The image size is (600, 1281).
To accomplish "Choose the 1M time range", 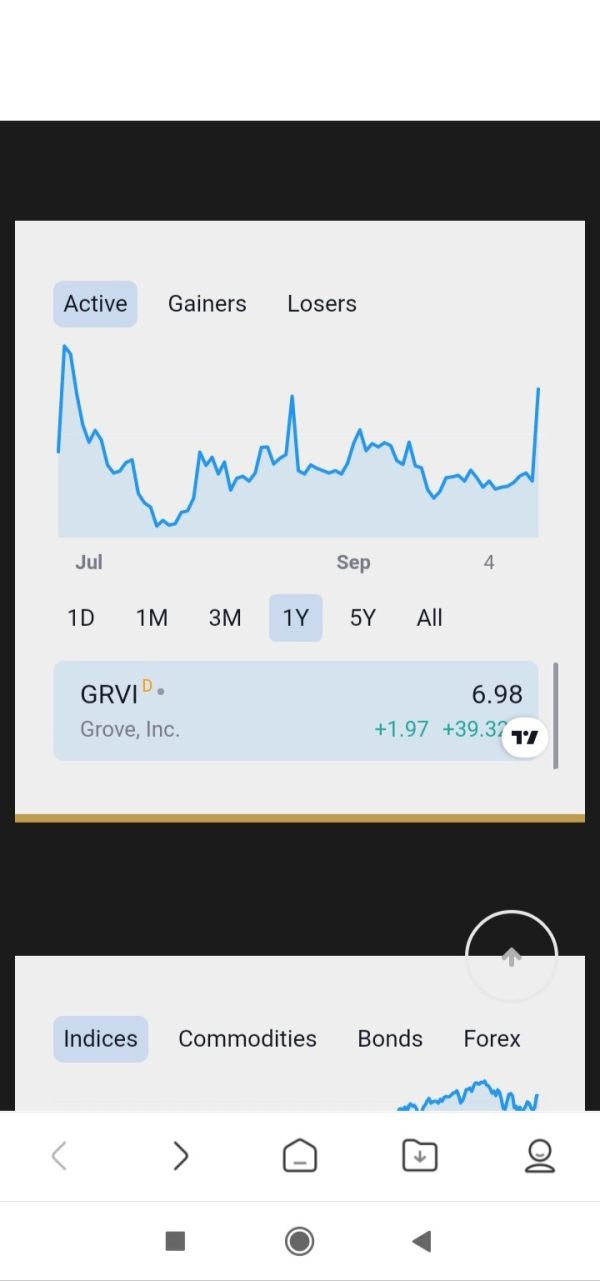I will pyautogui.click(x=152, y=618).
